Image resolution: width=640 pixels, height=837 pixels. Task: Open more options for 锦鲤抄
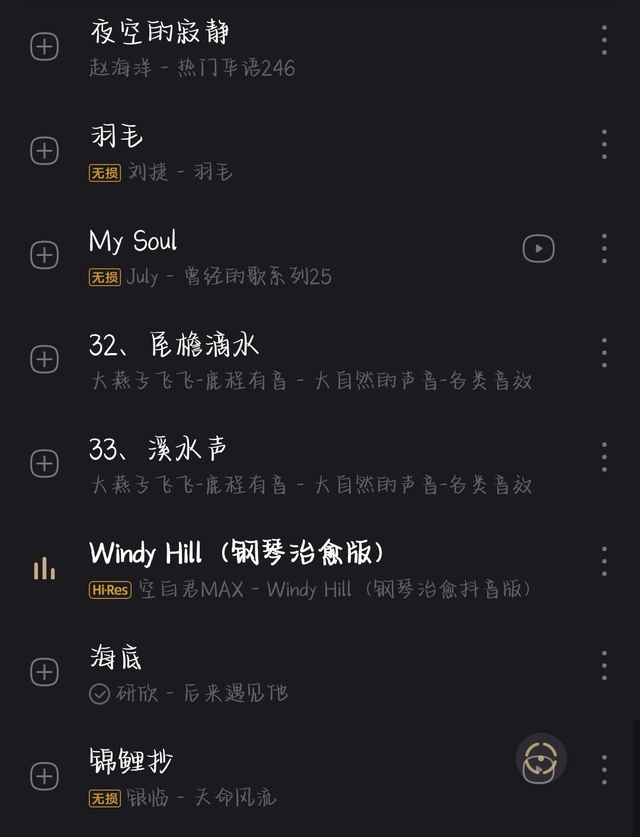(x=604, y=769)
